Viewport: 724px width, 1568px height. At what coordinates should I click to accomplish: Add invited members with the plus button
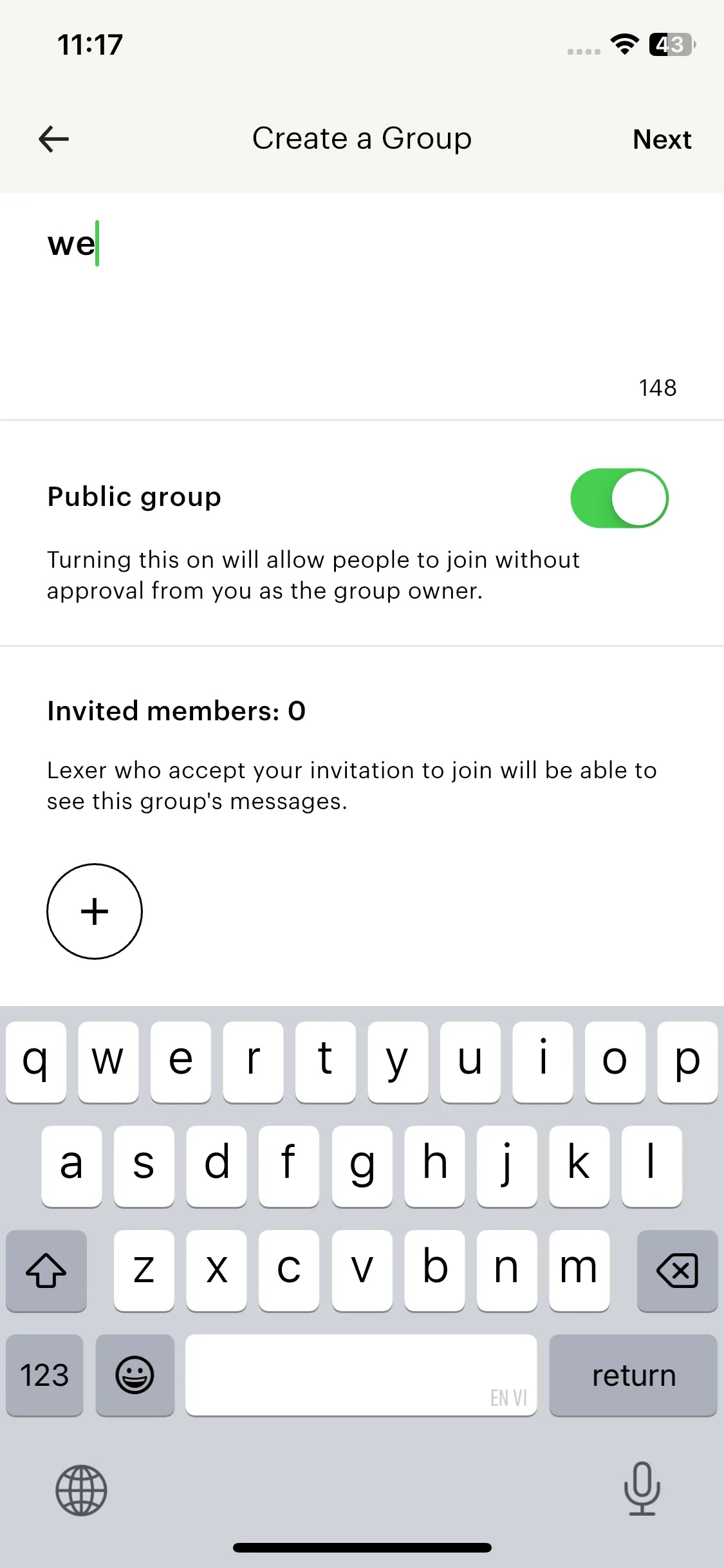point(95,911)
